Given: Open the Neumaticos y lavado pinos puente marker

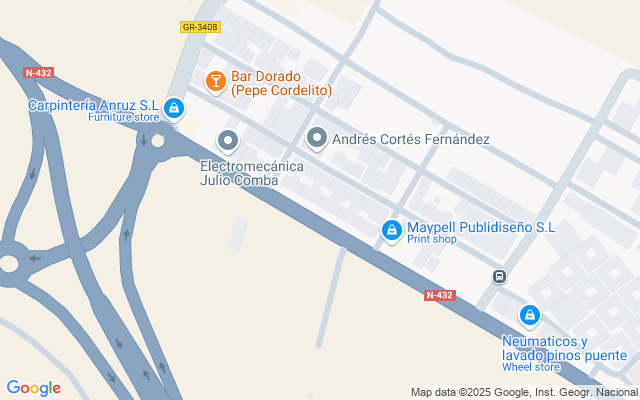Looking at the screenshot, I should [x=530, y=317].
